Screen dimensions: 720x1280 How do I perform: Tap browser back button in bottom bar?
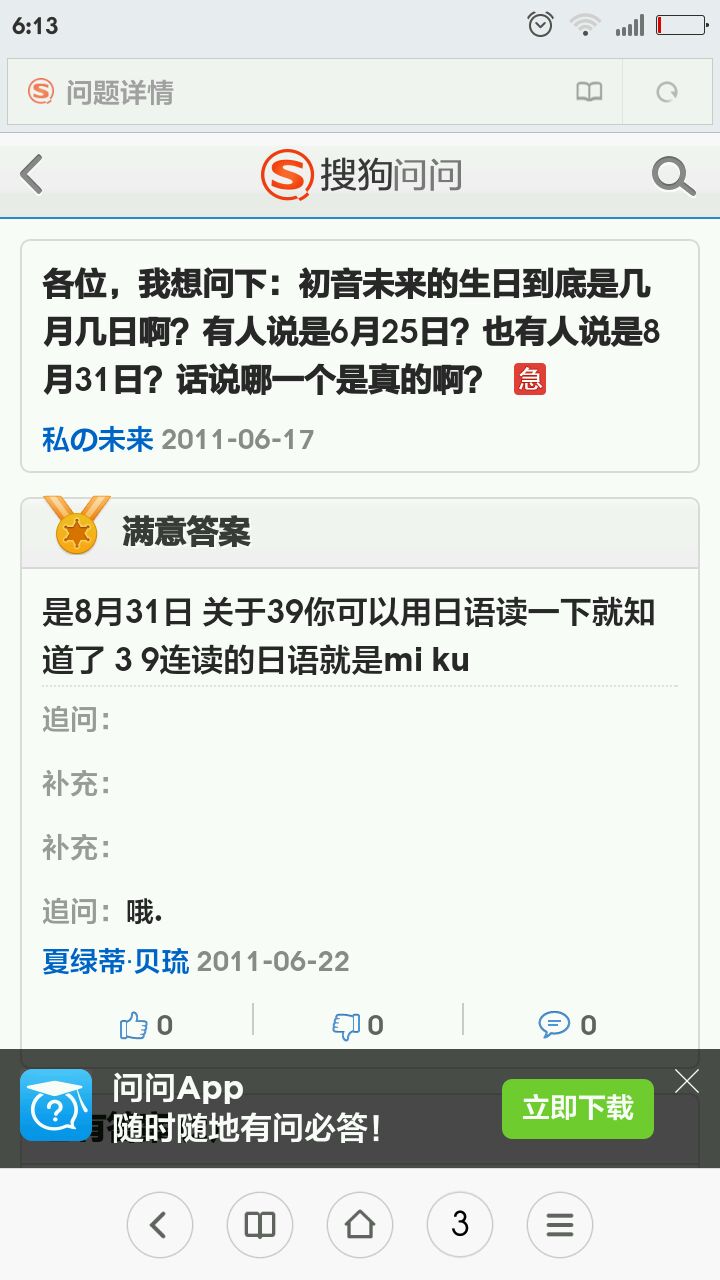(160, 1225)
